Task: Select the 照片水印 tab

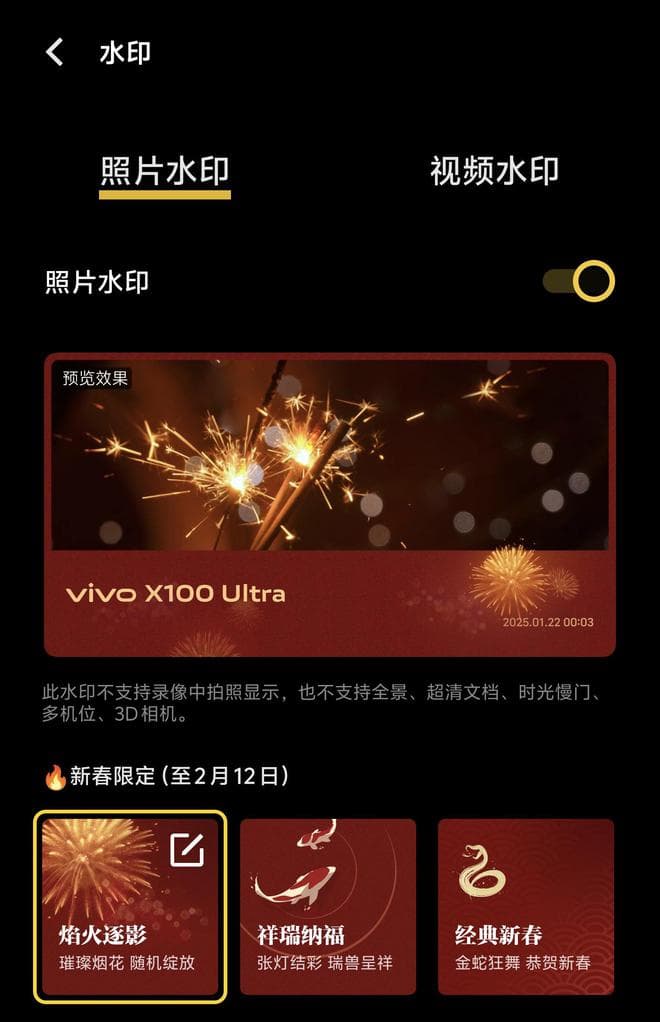Action: [x=165, y=171]
